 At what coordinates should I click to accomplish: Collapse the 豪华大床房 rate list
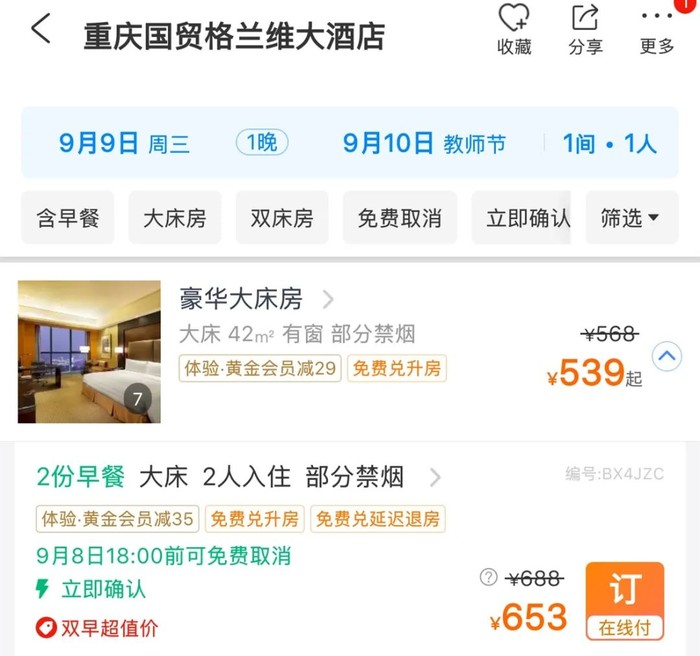(667, 356)
